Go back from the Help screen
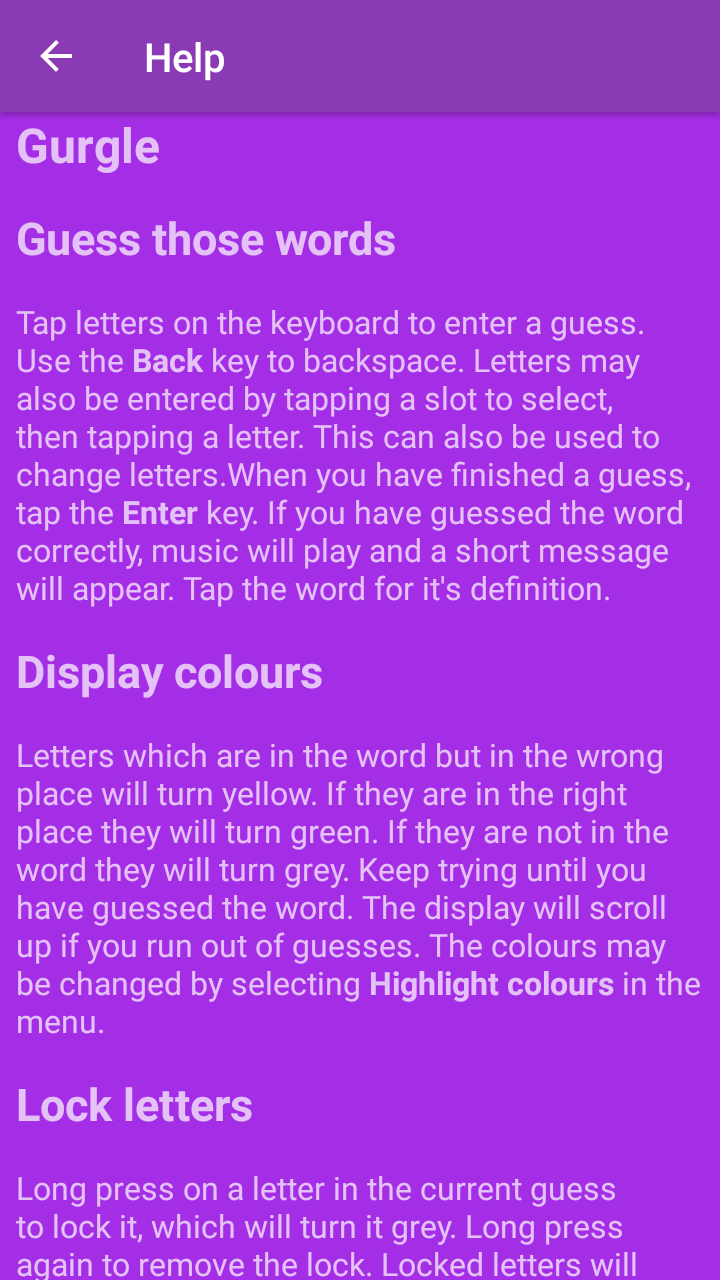Viewport: 720px width, 1280px height. [56, 57]
